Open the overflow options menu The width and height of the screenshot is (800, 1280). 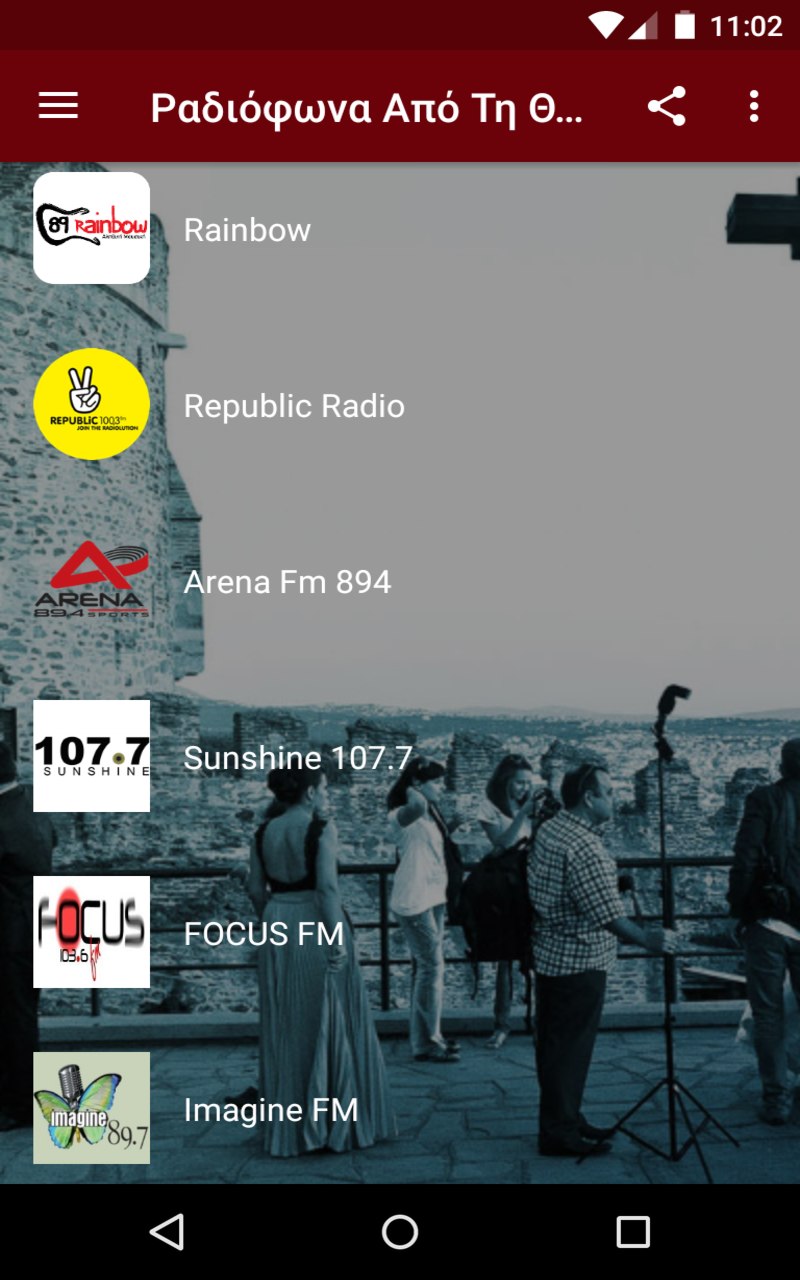tap(753, 106)
